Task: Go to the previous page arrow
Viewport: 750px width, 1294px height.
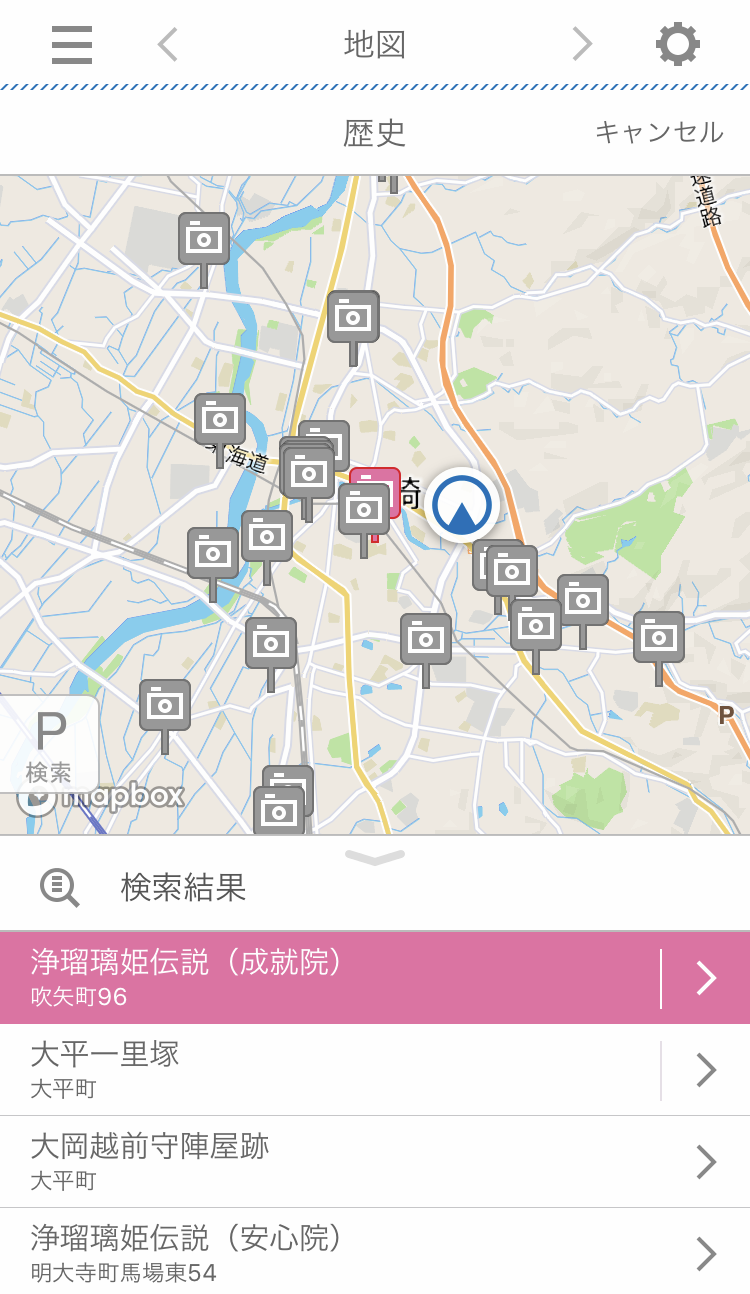Action: coord(168,45)
